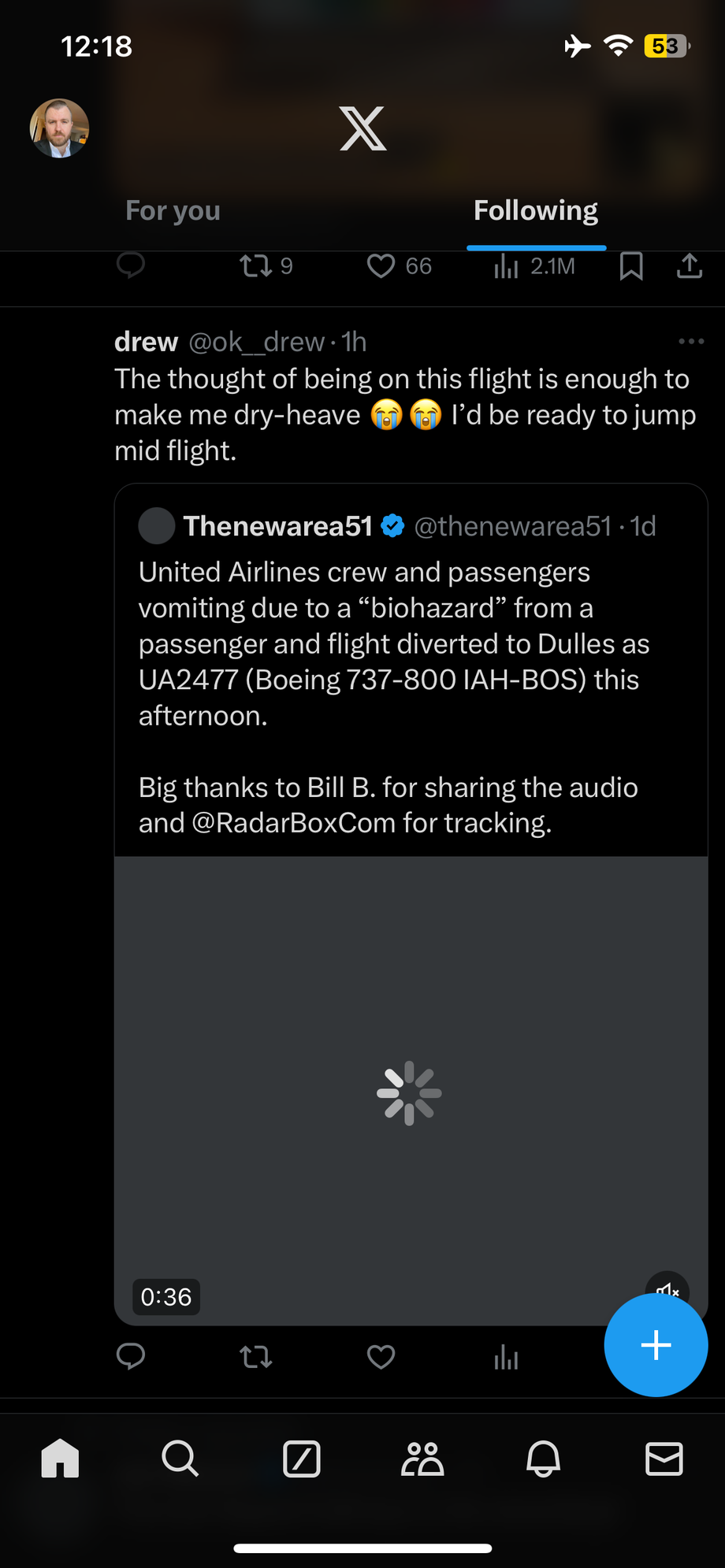The image size is (725, 1568).
Task: Switch to the Following tab
Action: pos(536,211)
